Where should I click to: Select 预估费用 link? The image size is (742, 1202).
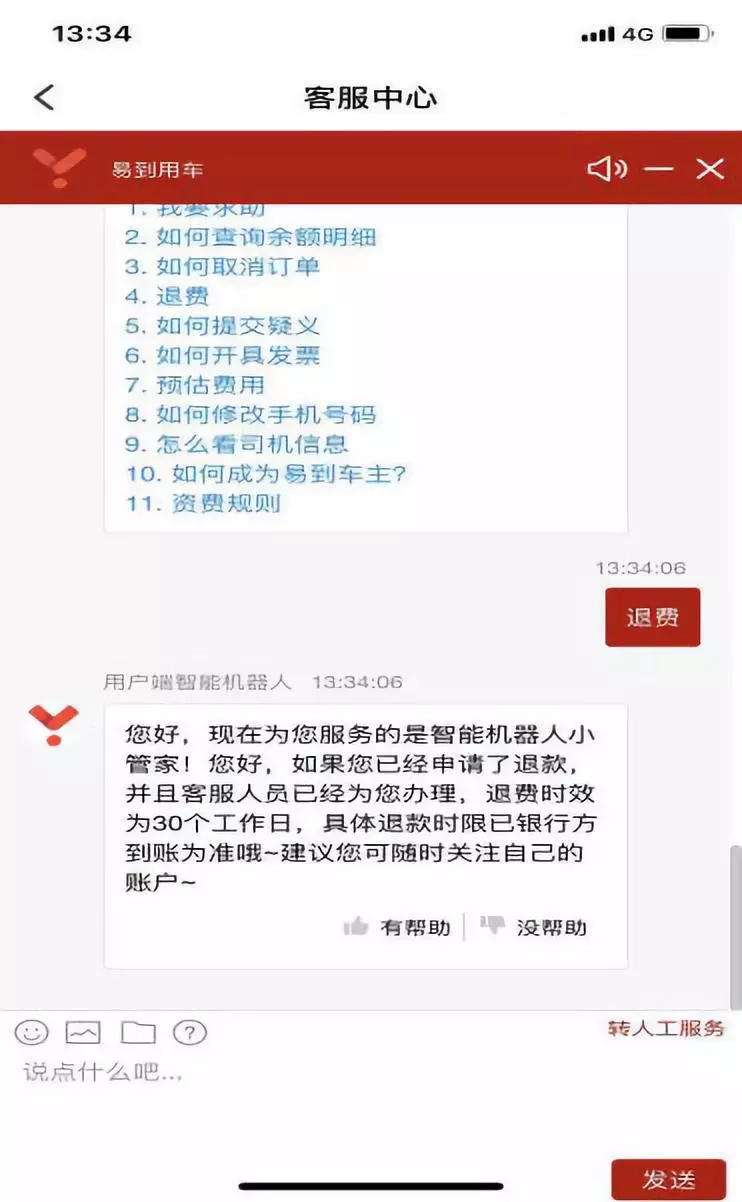click(x=195, y=385)
